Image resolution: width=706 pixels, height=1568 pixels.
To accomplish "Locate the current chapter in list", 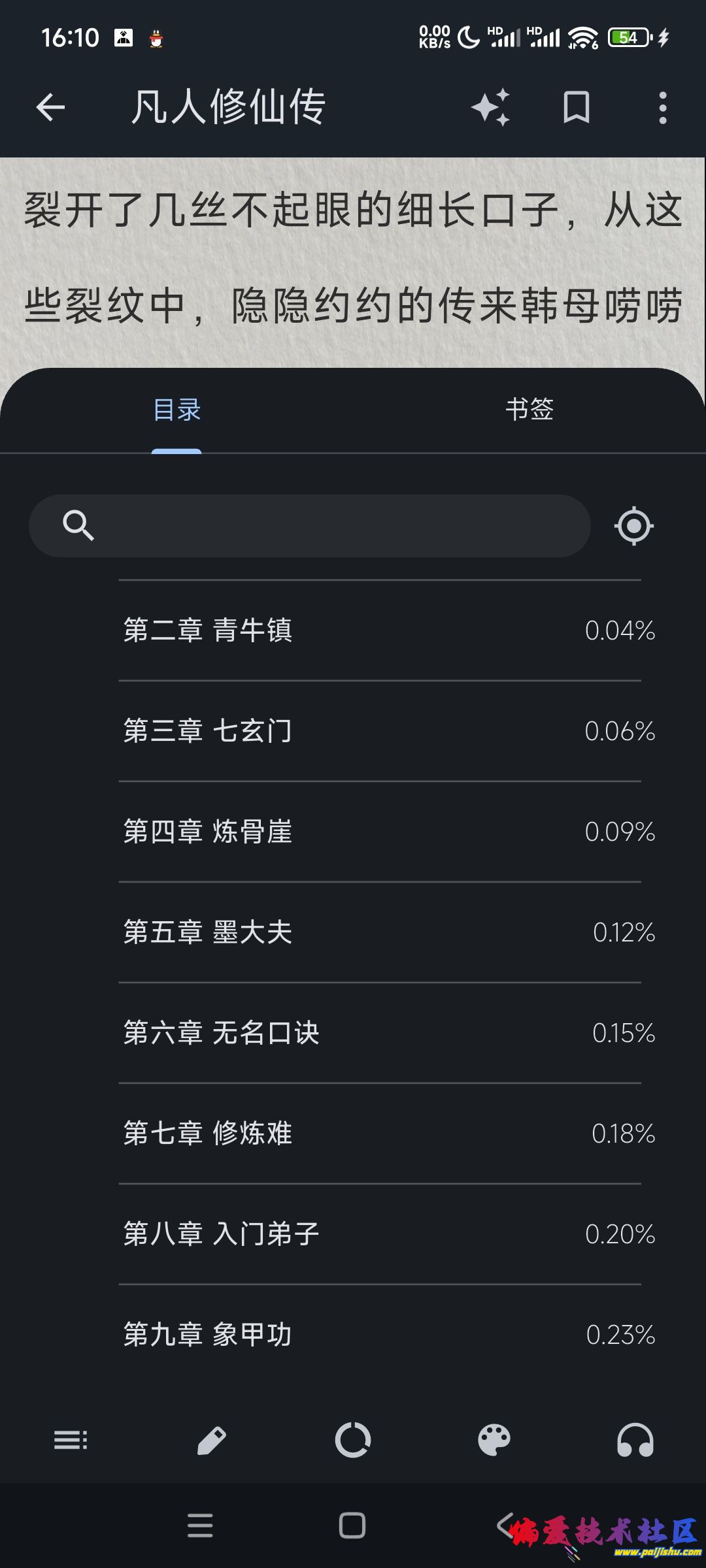I will (633, 525).
